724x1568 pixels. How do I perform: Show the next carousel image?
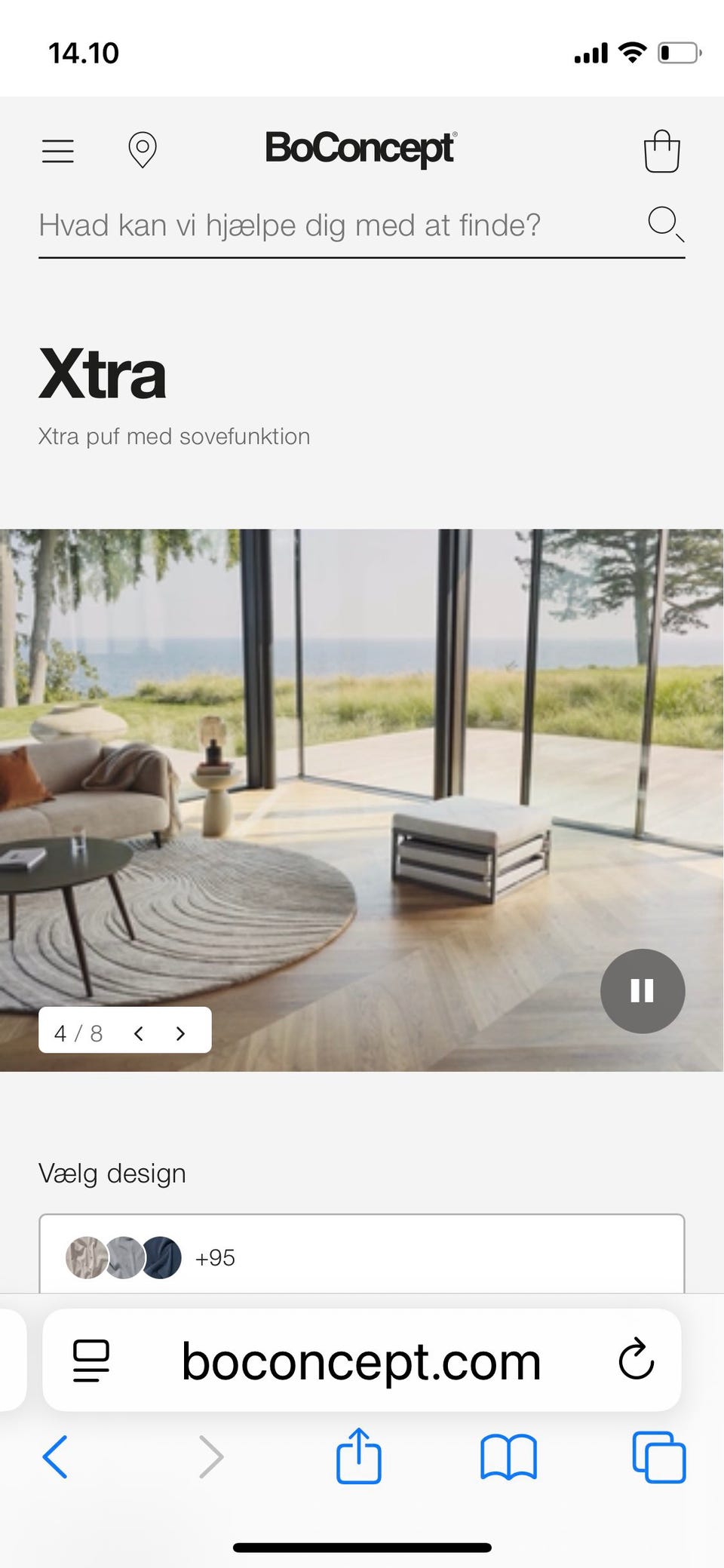(x=181, y=1033)
